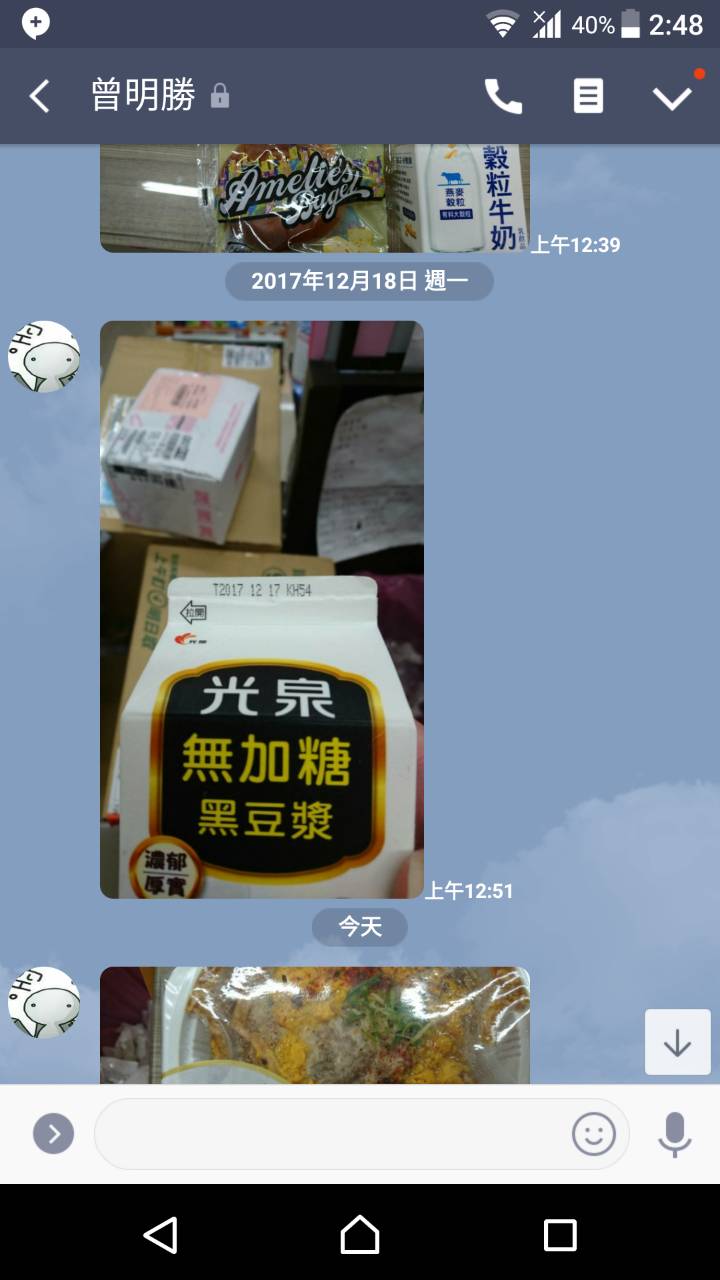Open the chat notes icon
Image resolution: width=720 pixels, height=1280 pixels.
588,96
